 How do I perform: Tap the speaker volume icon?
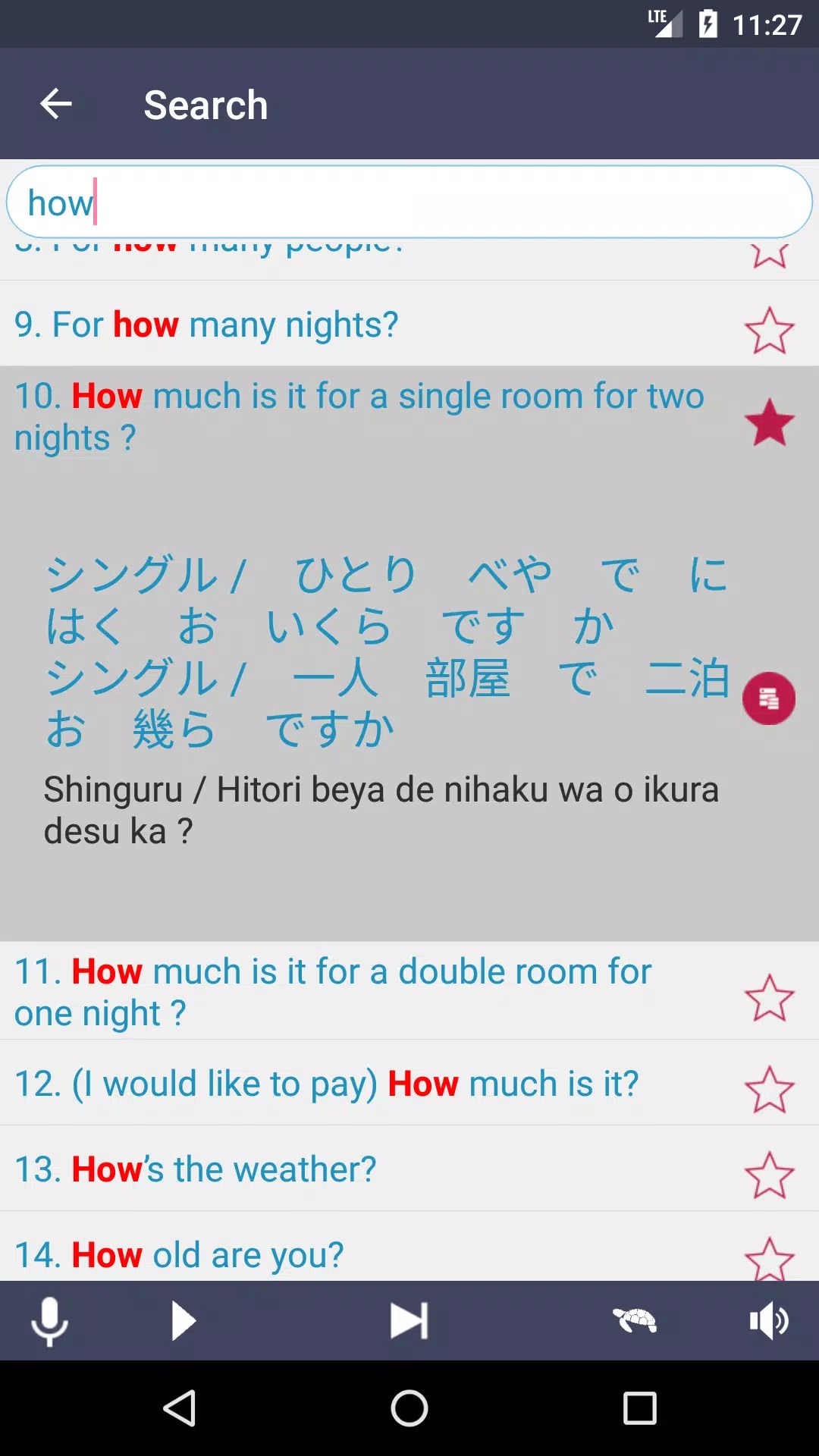click(769, 1321)
